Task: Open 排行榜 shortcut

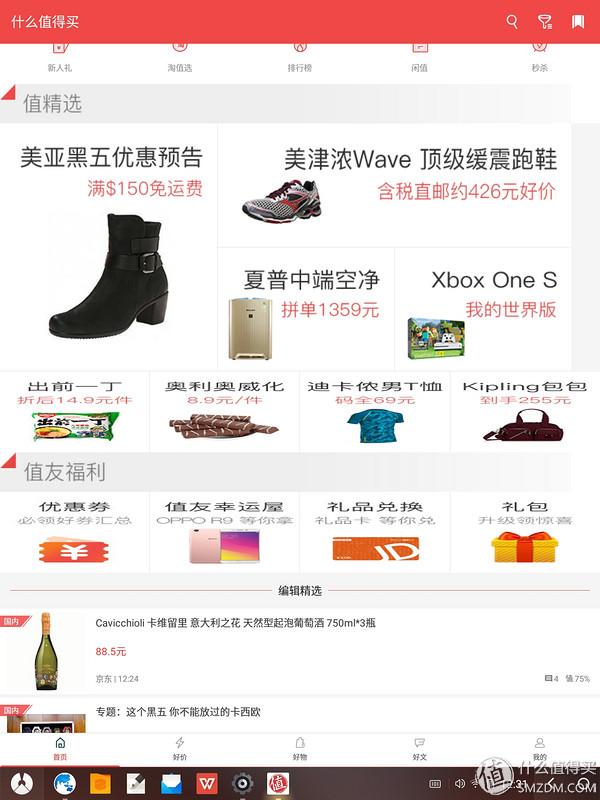Action: (299, 57)
